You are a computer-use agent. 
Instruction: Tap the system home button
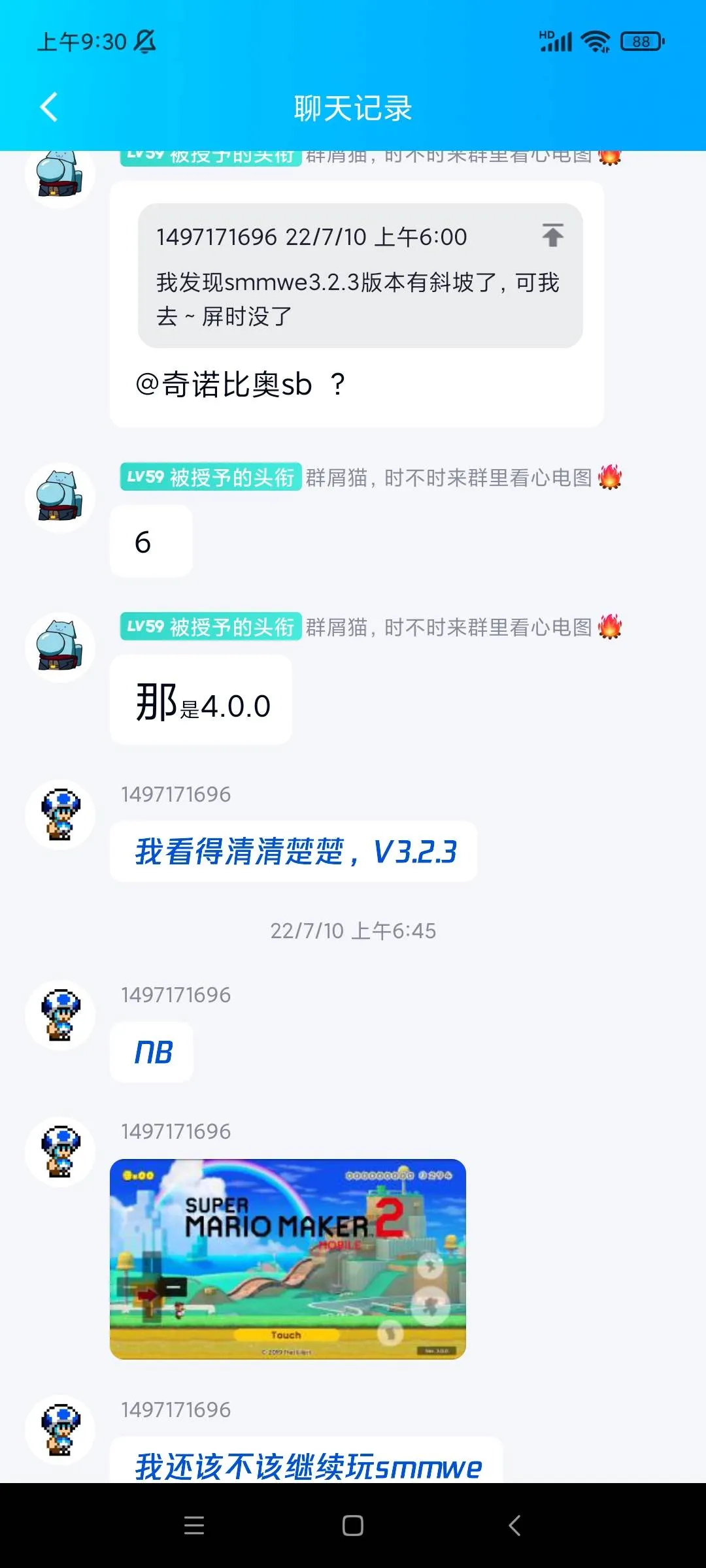click(x=353, y=1526)
